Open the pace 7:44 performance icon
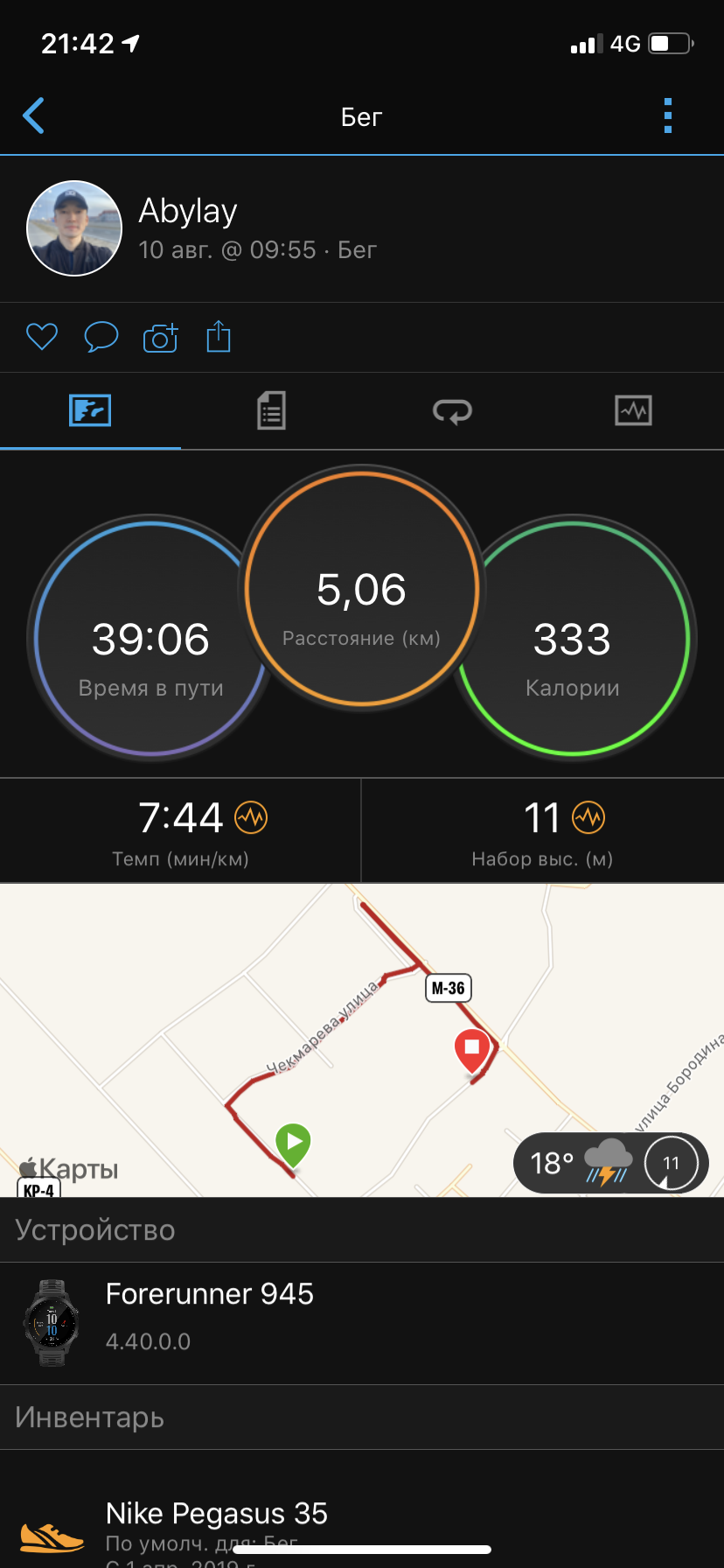724x1568 pixels. 251,818
